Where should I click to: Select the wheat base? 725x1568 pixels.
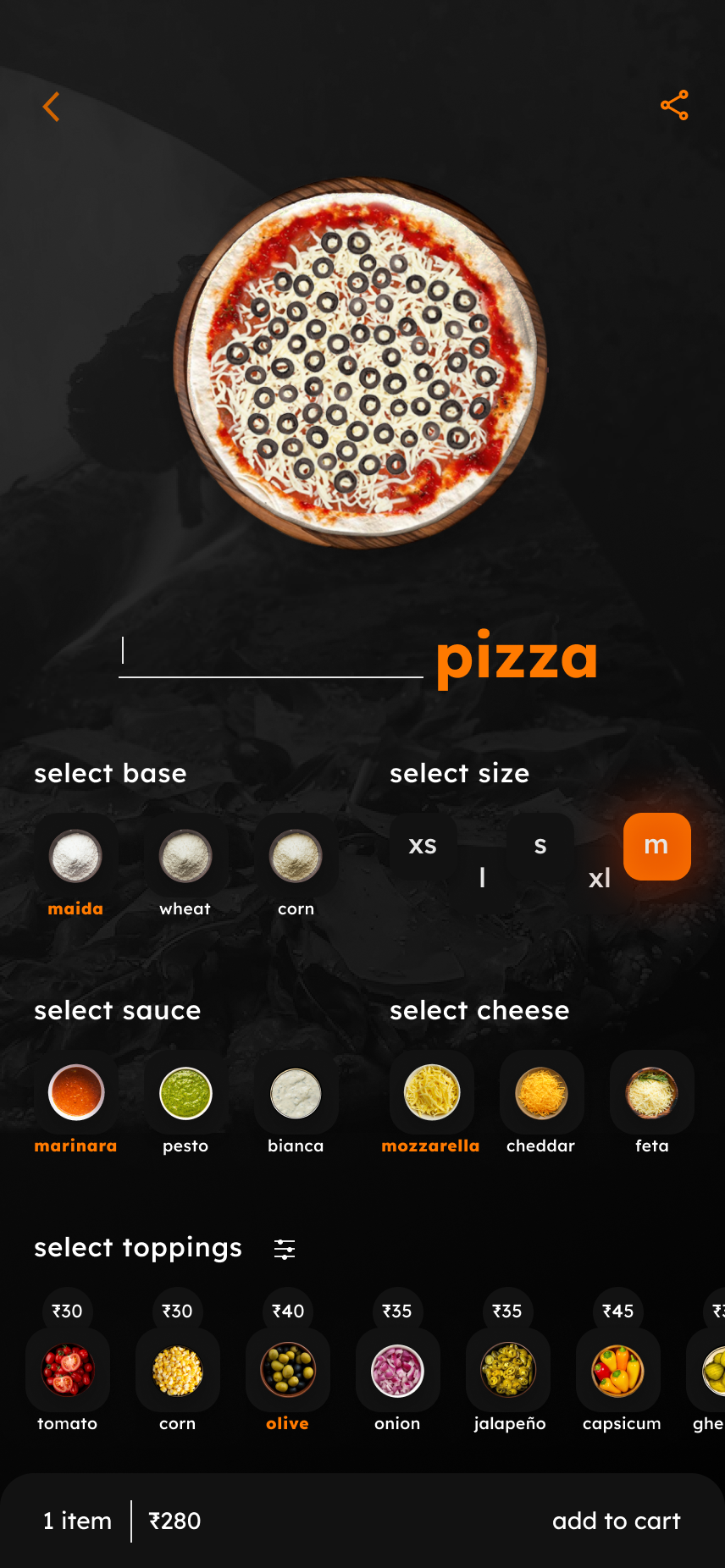point(185,857)
